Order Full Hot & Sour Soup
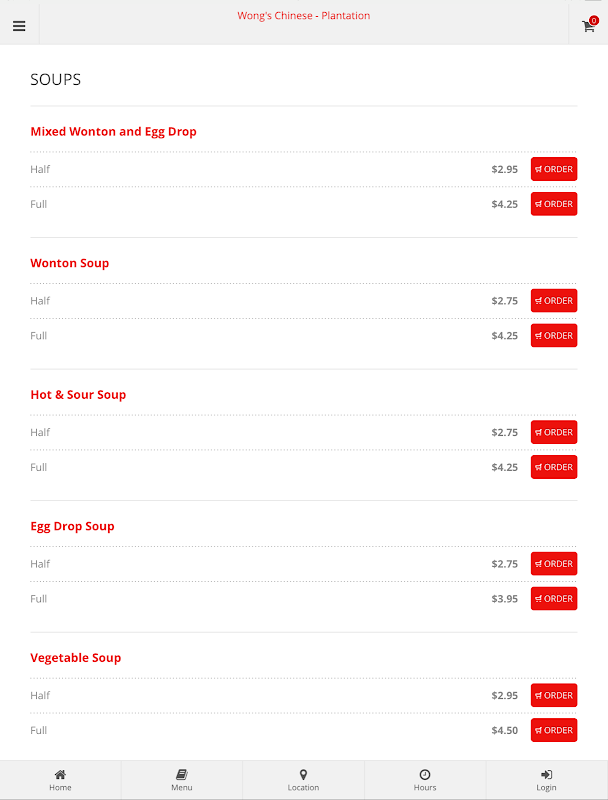The height and width of the screenshot is (800, 608). click(554, 467)
